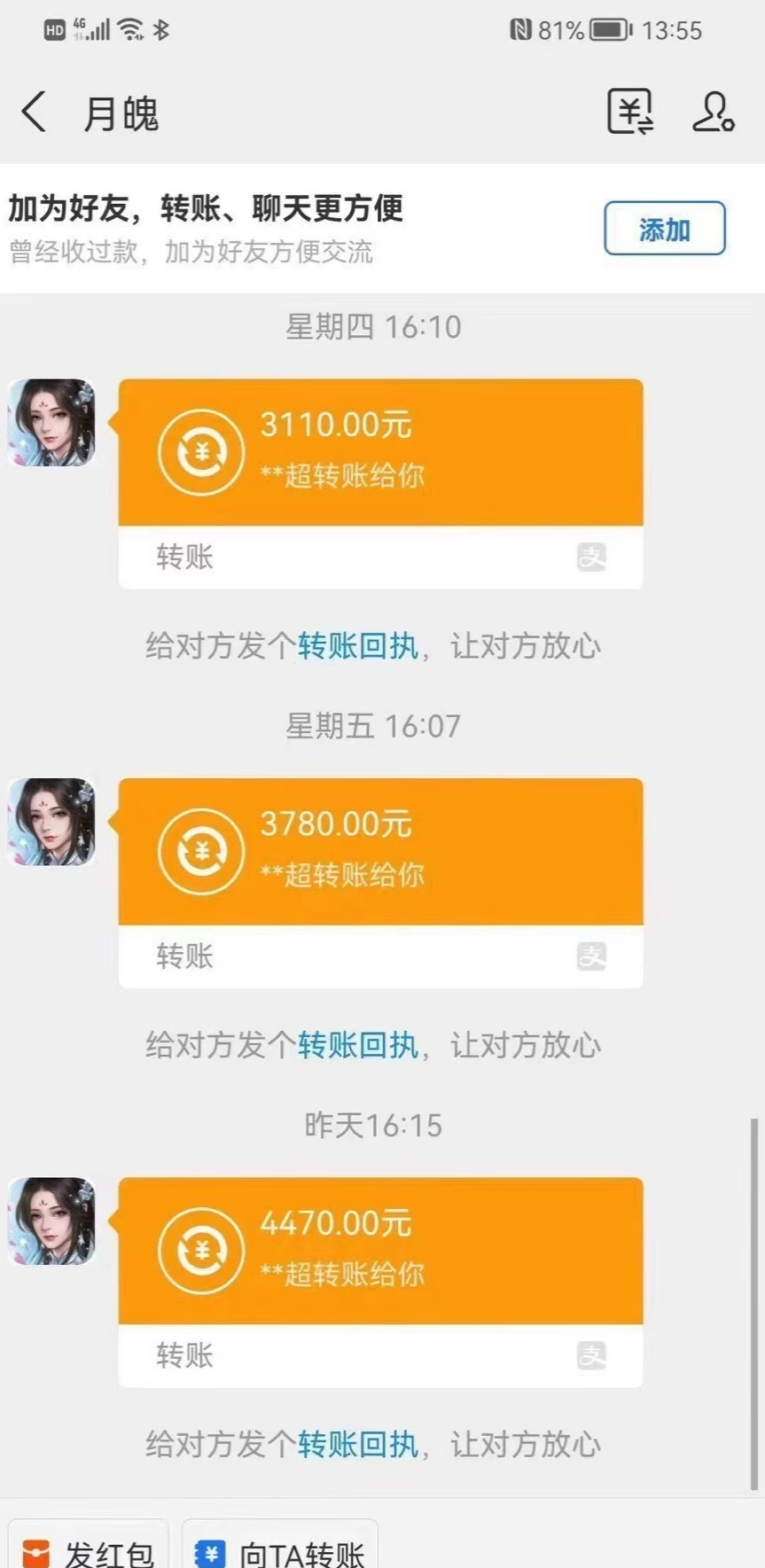765x1568 pixels.
Task: Tap 转账回执 link under the 4470.00元 transfer
Action: [357, 1444]
